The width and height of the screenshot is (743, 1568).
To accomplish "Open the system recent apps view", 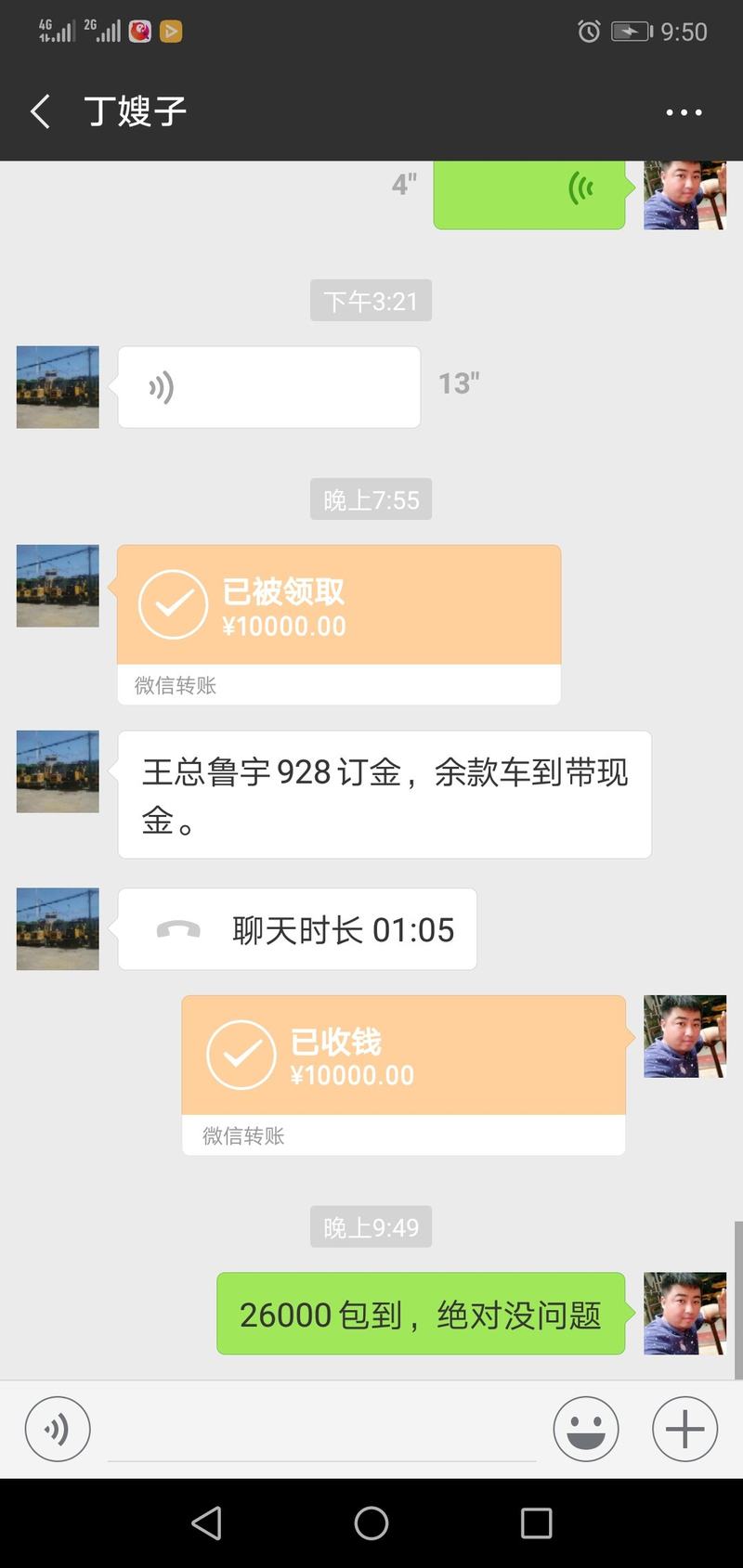I will [x=536, y=1523].
